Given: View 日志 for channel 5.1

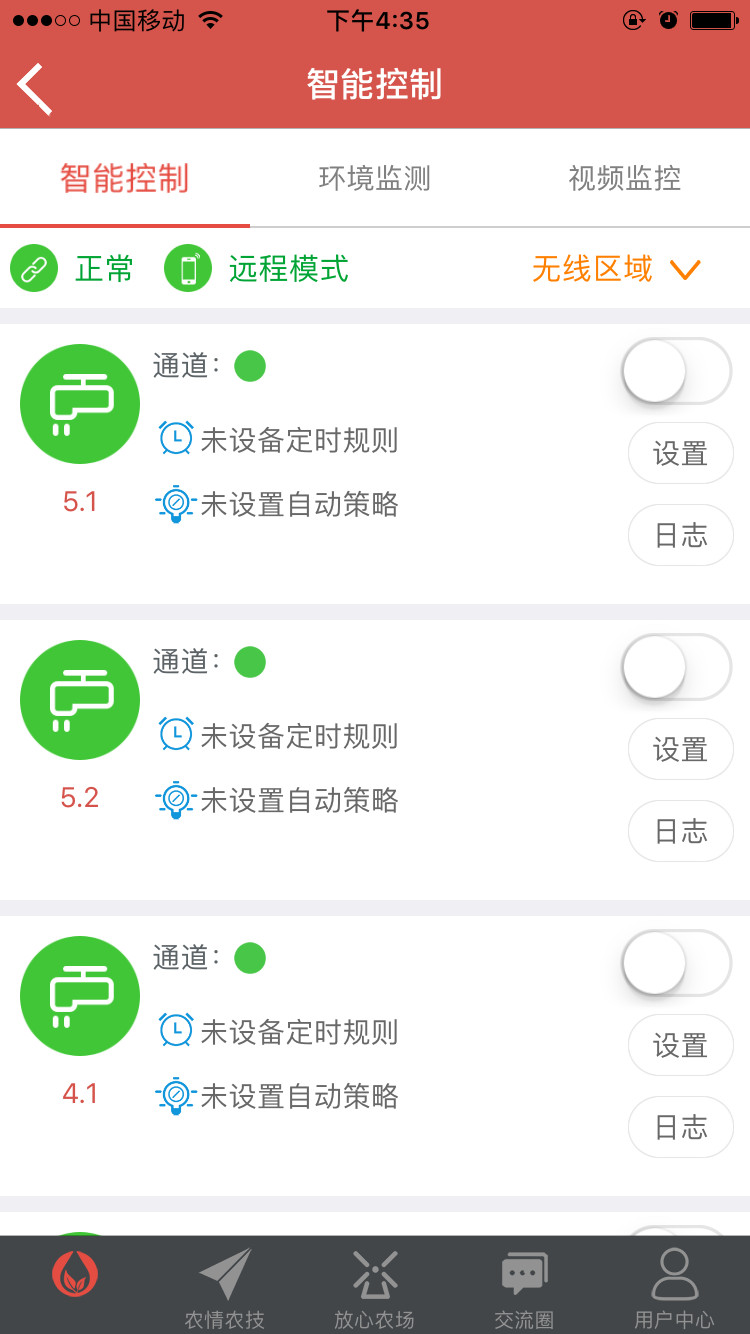Looking at the screenshot, I should coord(681,535).
